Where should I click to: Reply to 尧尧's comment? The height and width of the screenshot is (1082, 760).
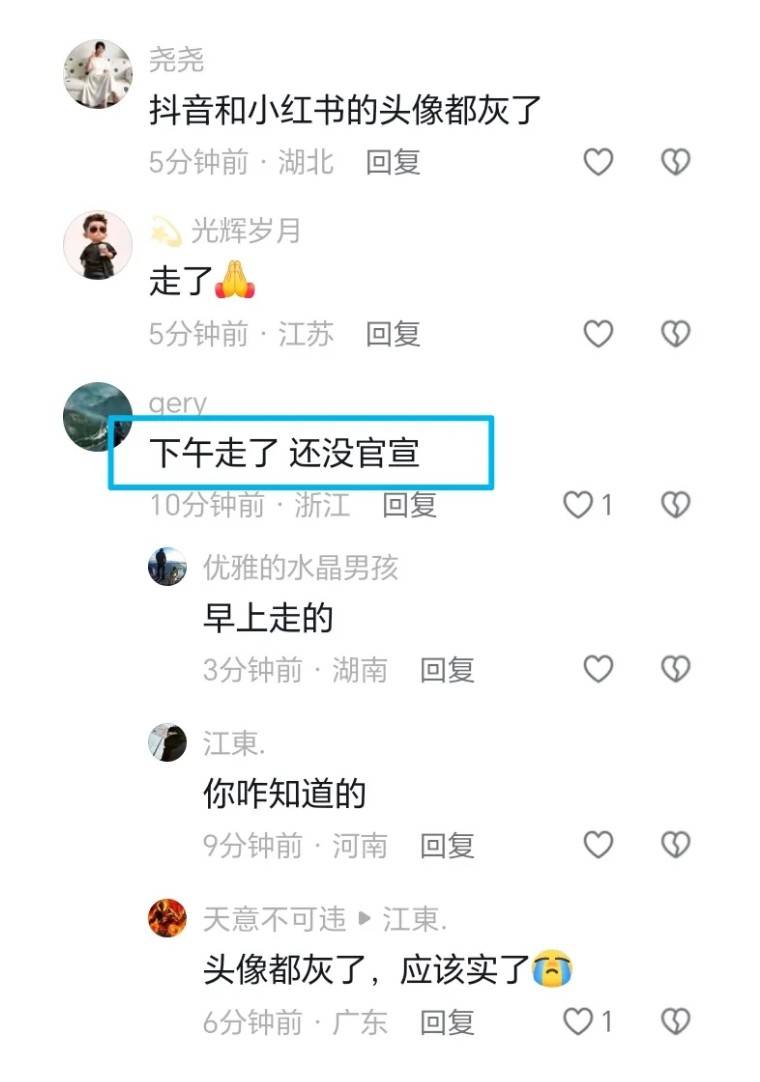click(393, 162)
